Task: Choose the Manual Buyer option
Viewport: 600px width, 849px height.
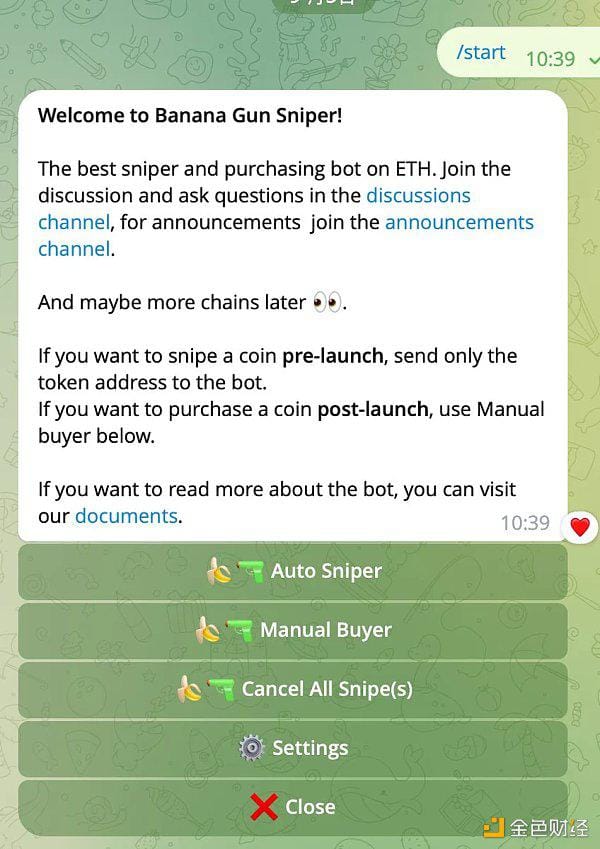Action: 293,630
